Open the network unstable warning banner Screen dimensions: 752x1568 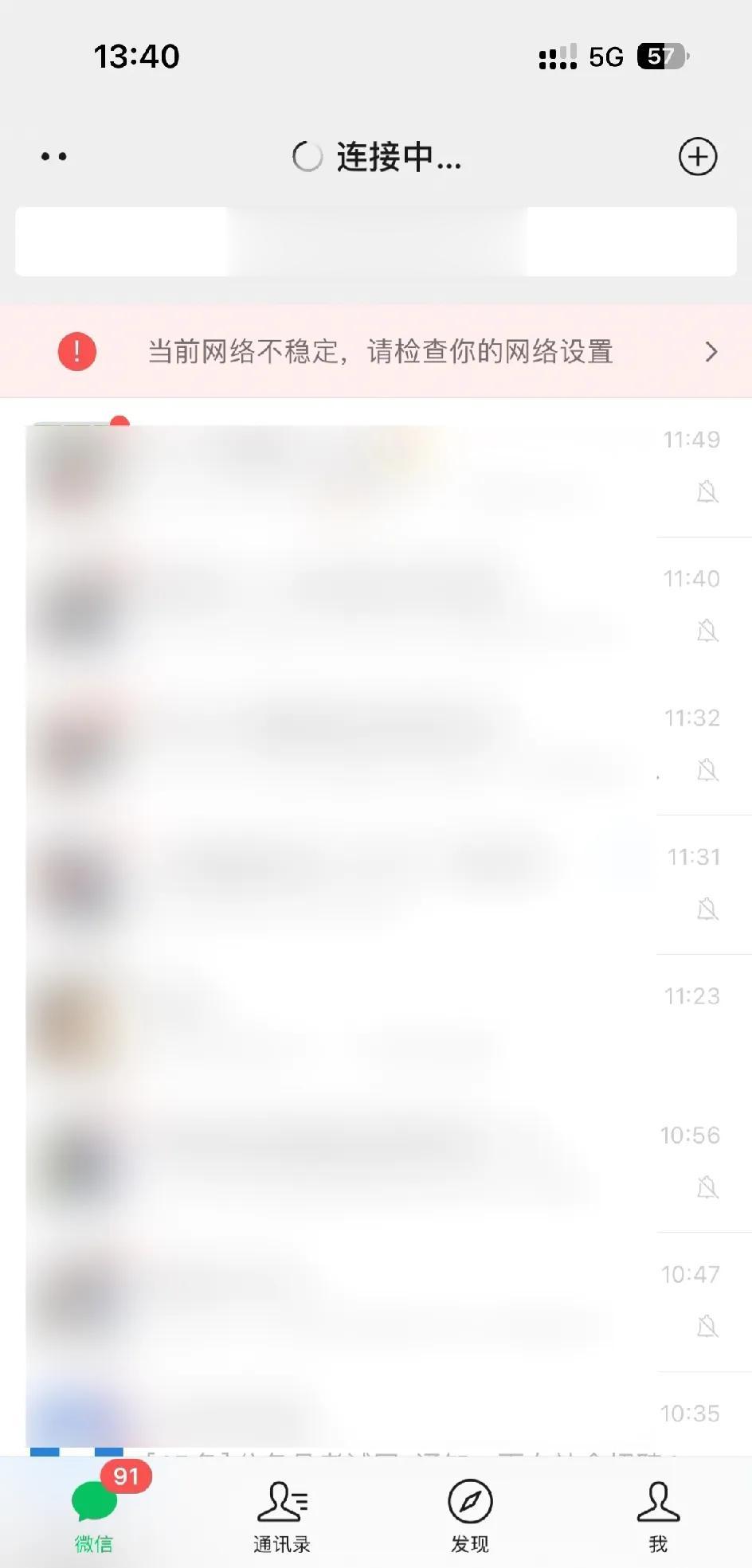pyautogui.click(x=375, y=351)
